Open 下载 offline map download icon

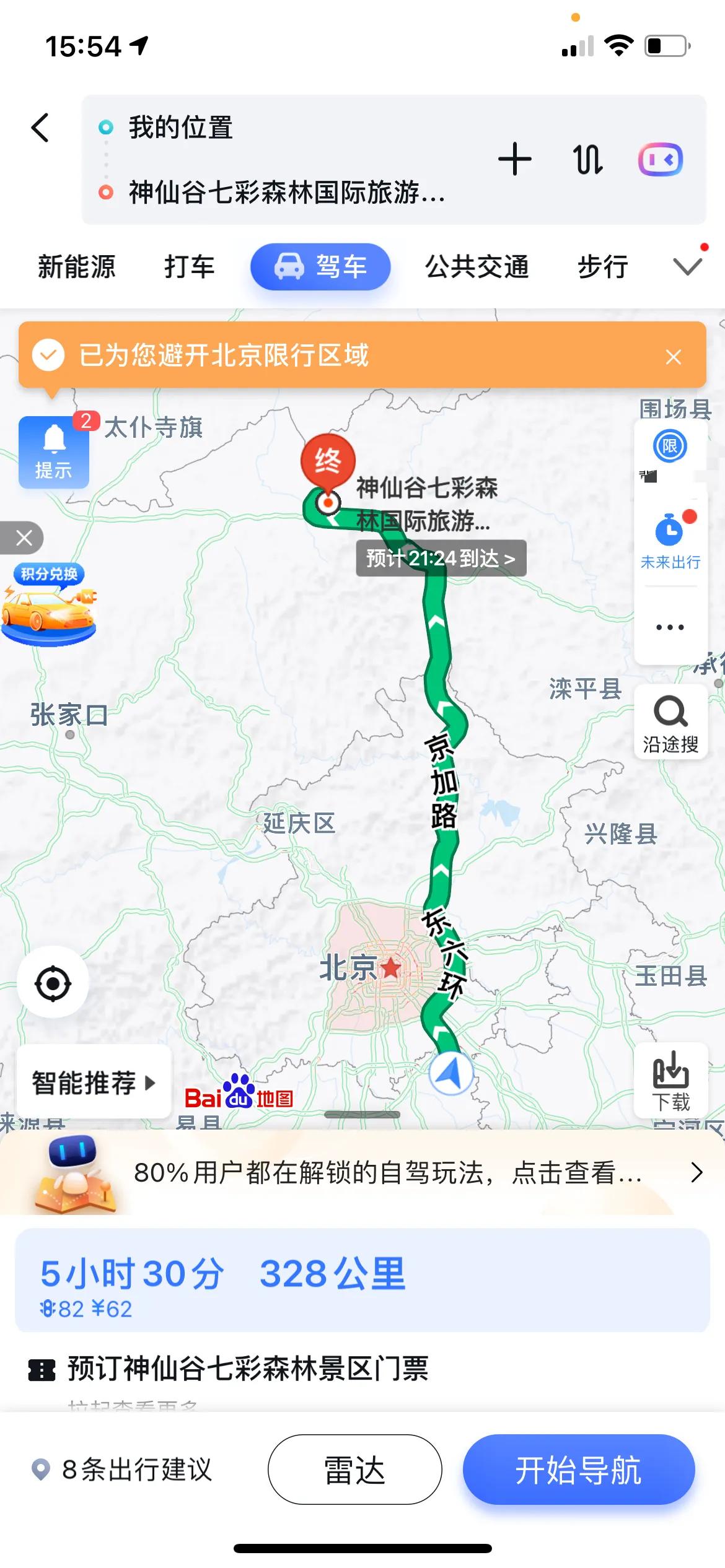pos(671,1082)
